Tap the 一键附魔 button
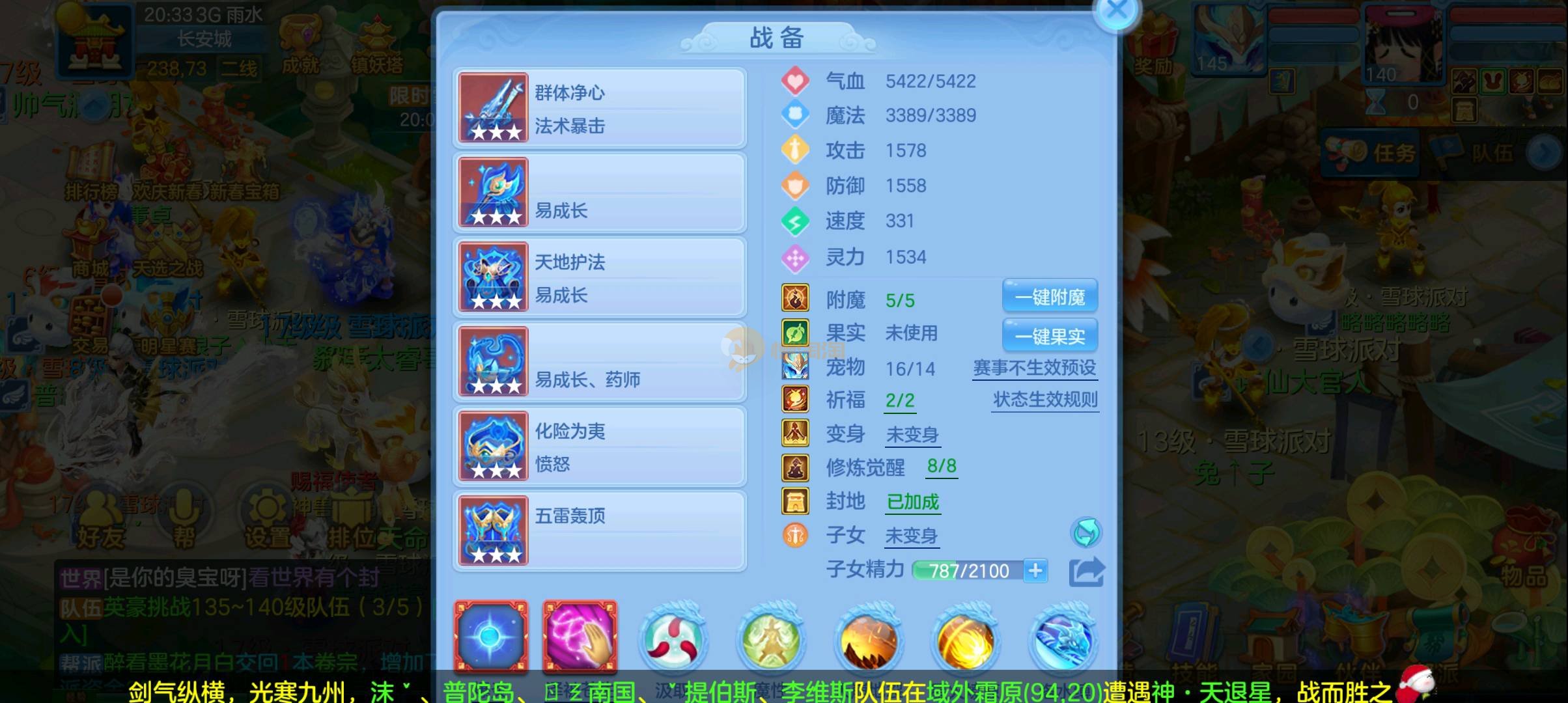Screen dimensions: 1568x703 pos(1050,297)
